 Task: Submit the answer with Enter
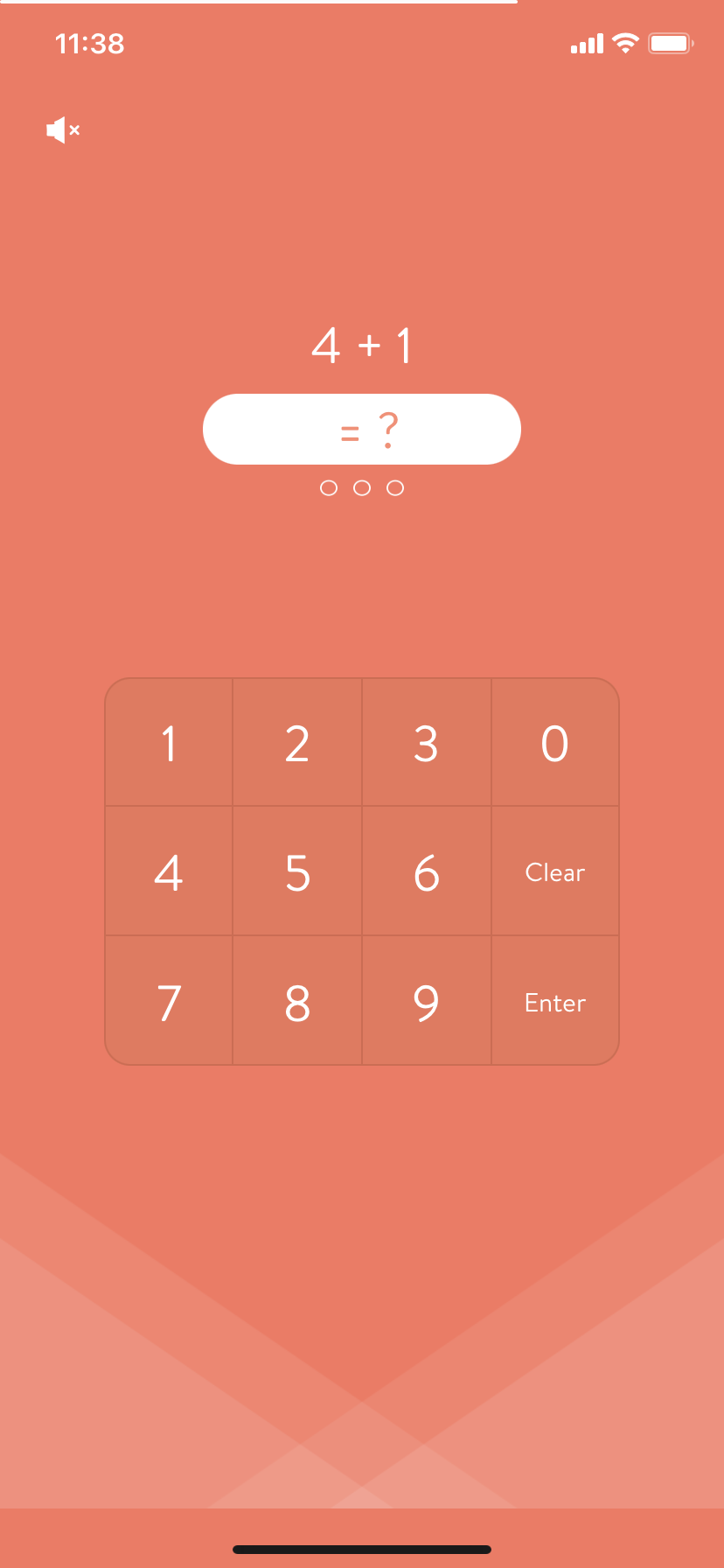pyautogui.click(x=555, y=1001)
